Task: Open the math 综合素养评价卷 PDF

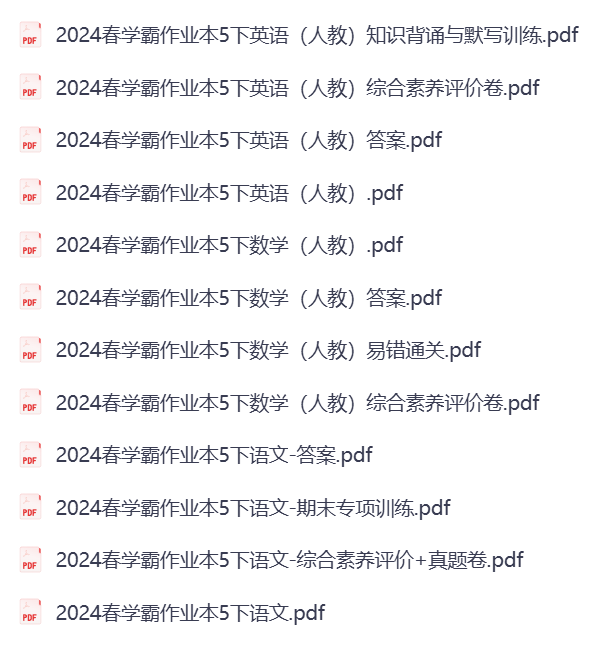Action: point(297,403)
